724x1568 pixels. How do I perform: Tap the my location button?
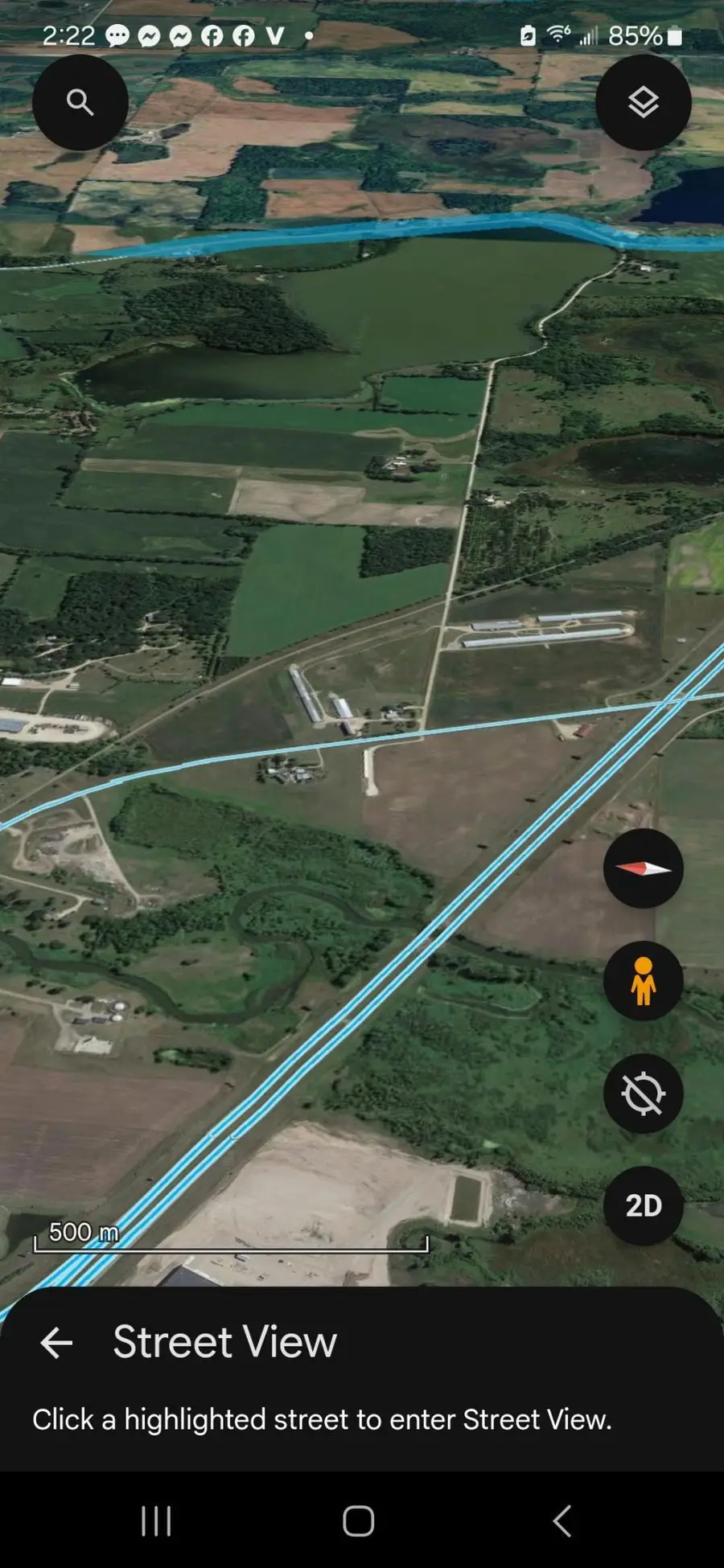pyautogui.click(x=643, y=1094)
